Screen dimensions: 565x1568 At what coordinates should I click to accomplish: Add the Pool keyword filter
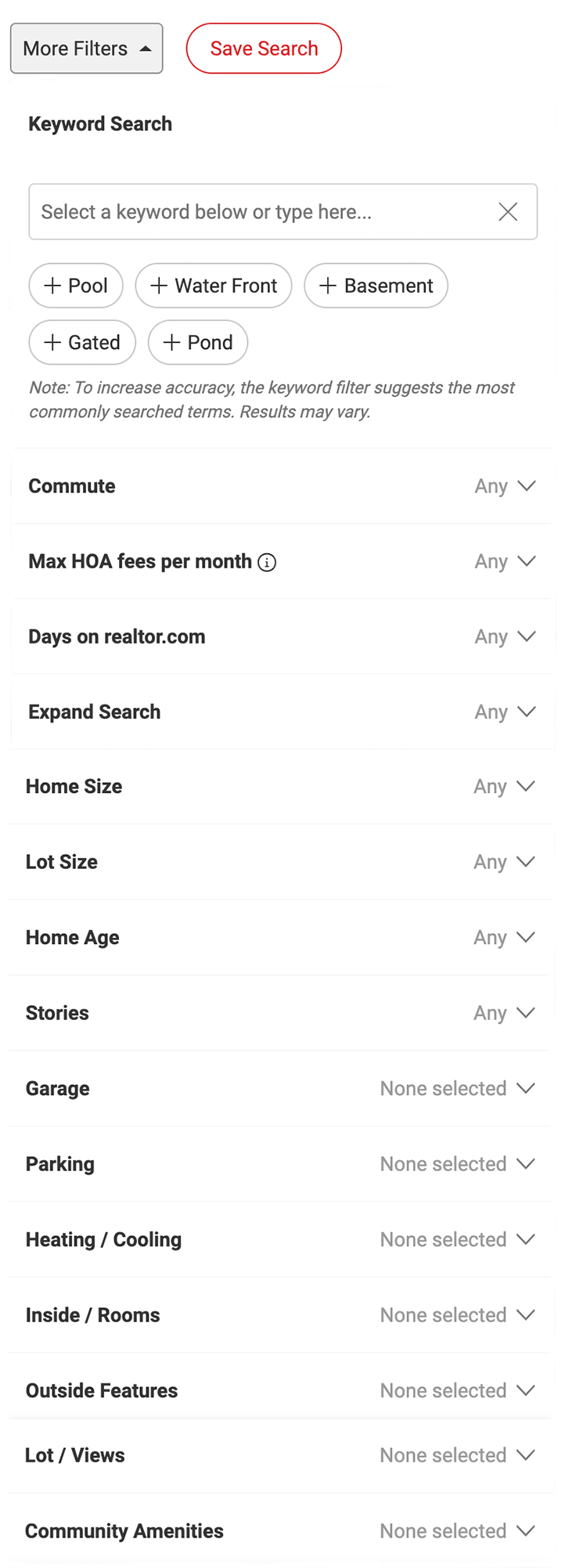76,286
